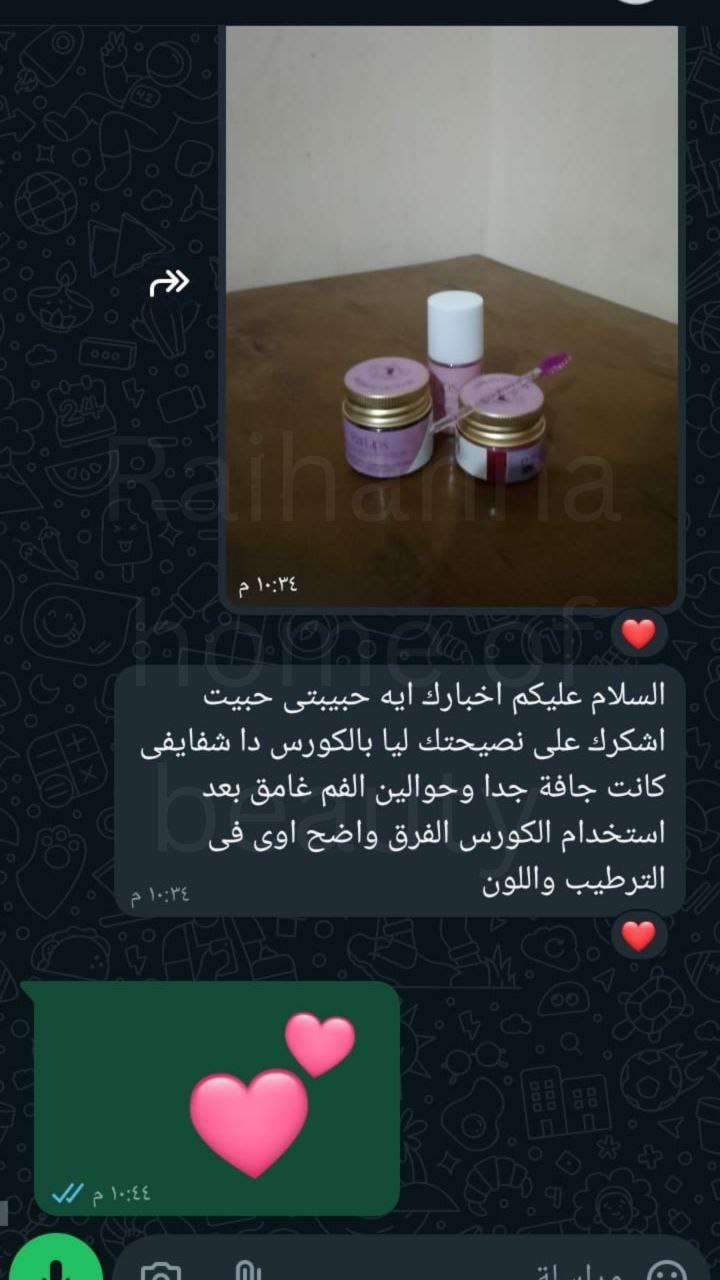The image size is (720, 1280).
Task: Tap heart reaction under the photo
Action: (x=638, y=633)
